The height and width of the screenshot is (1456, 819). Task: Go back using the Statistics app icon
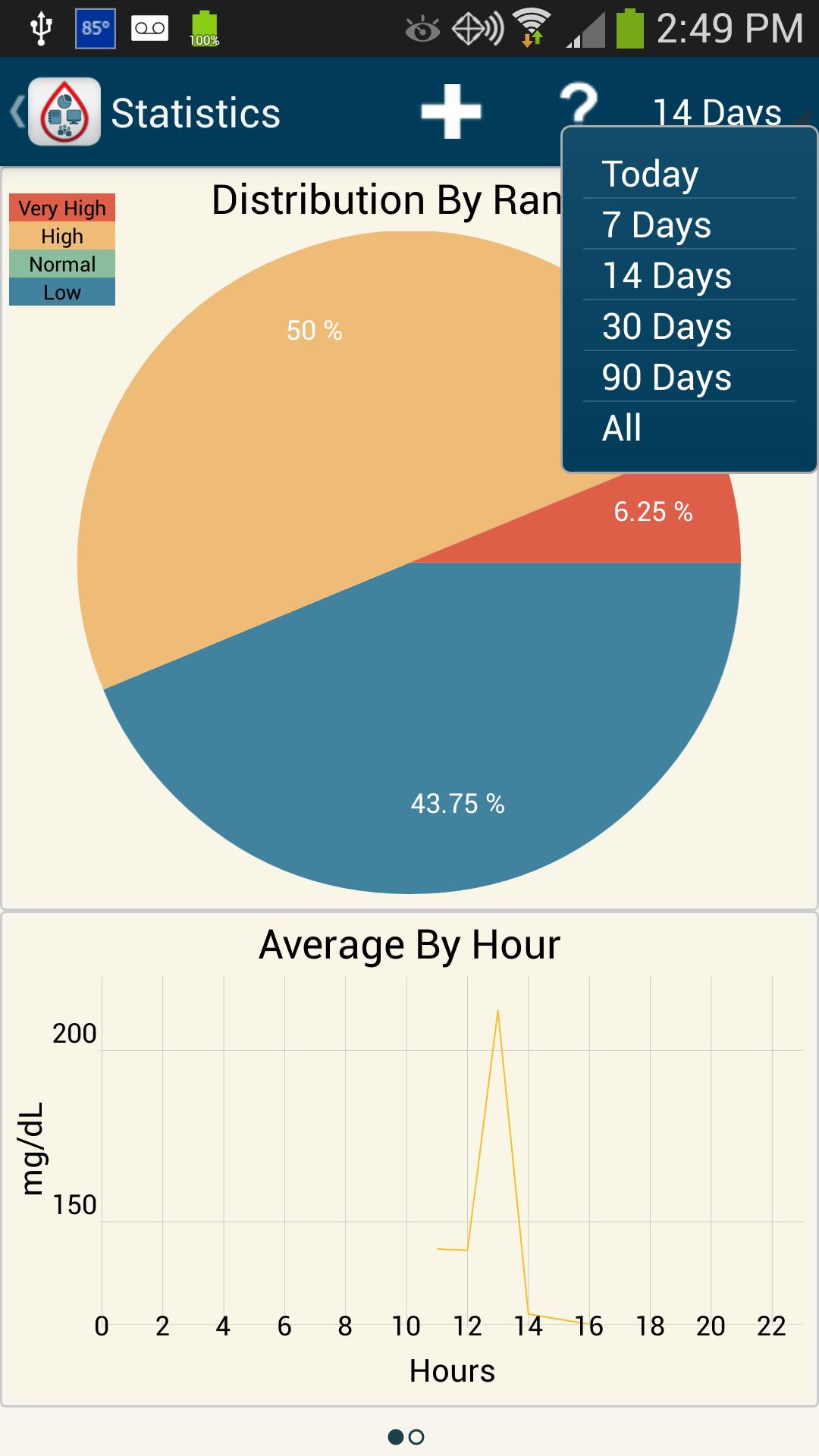[x=64, y=112]
